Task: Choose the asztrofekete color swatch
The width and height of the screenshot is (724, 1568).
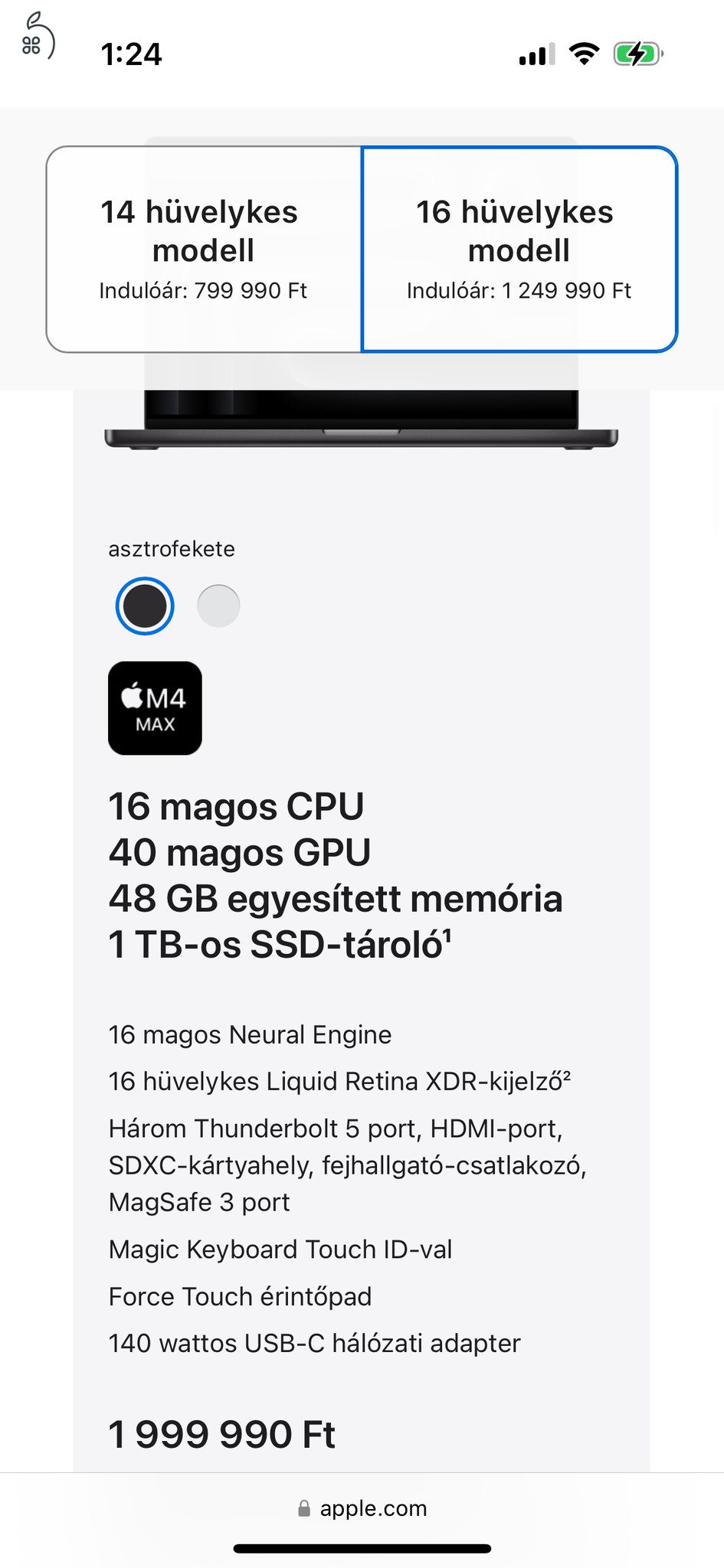Action: click(x=145, y=606)
